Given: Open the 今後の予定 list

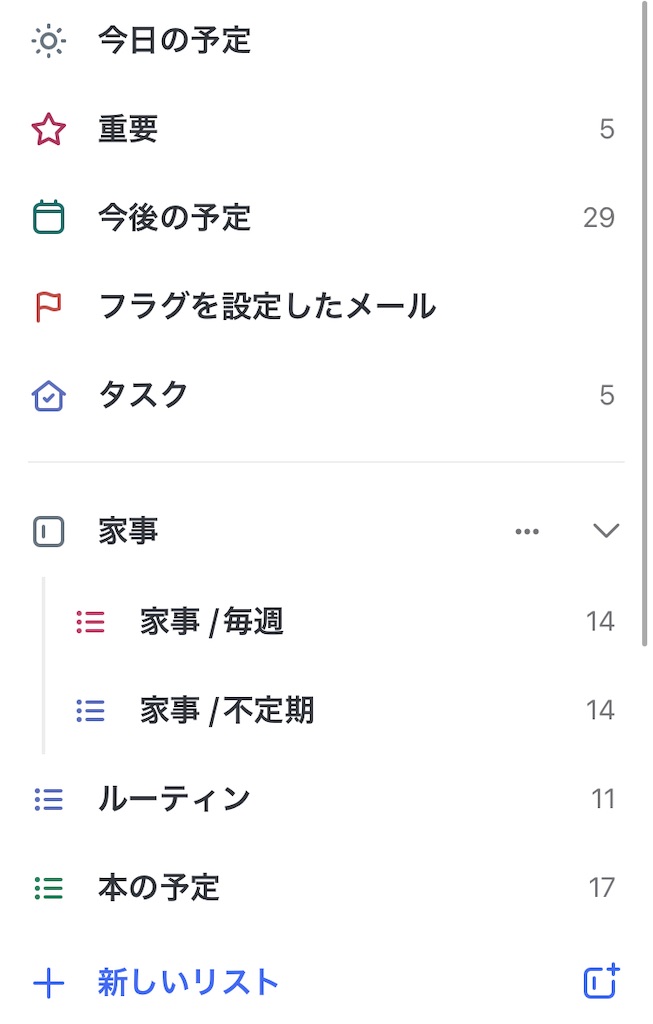Looking at the screenshot, I should [174, 218].
